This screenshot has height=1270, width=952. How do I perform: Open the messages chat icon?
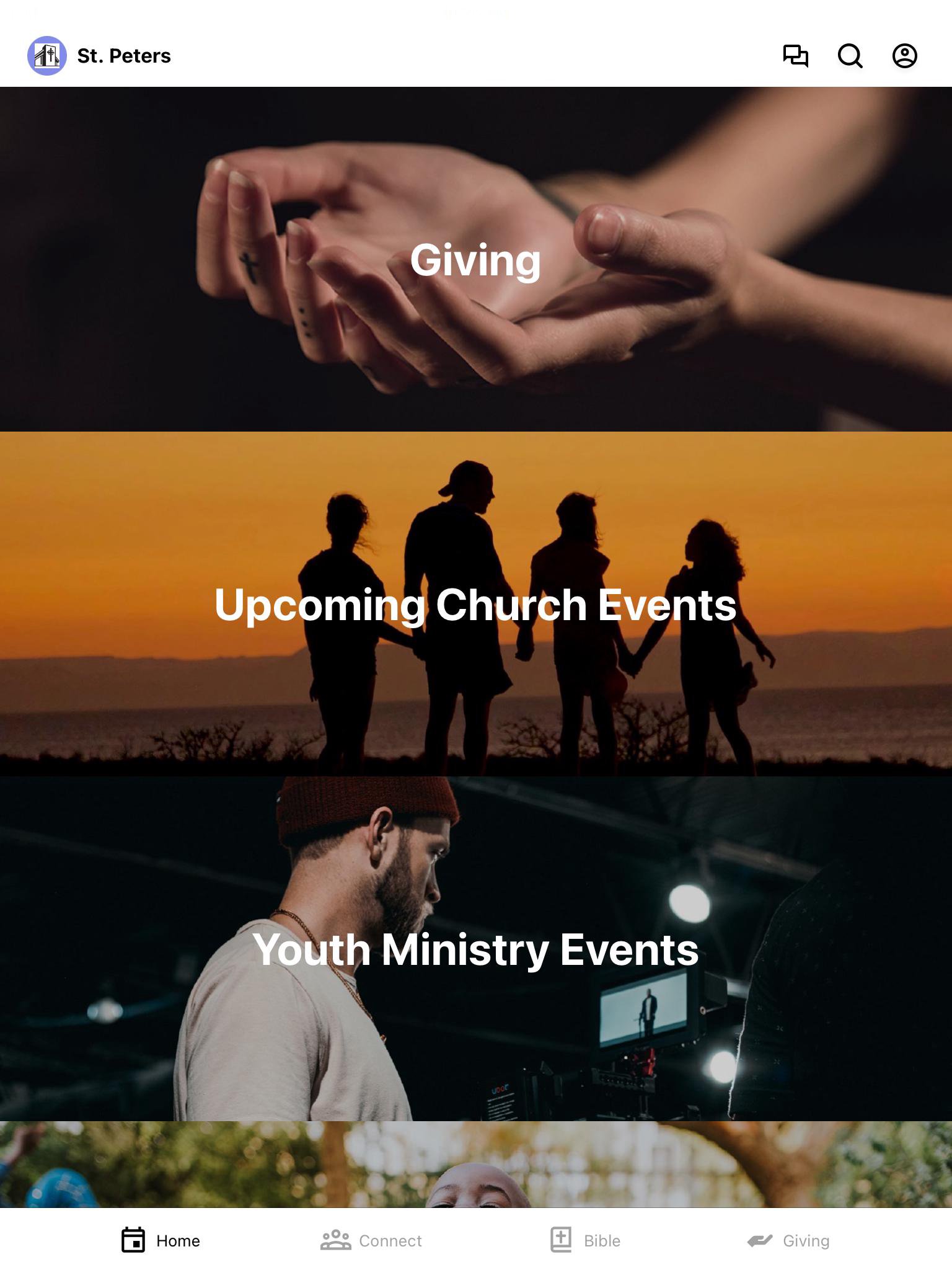coord(795,56)
